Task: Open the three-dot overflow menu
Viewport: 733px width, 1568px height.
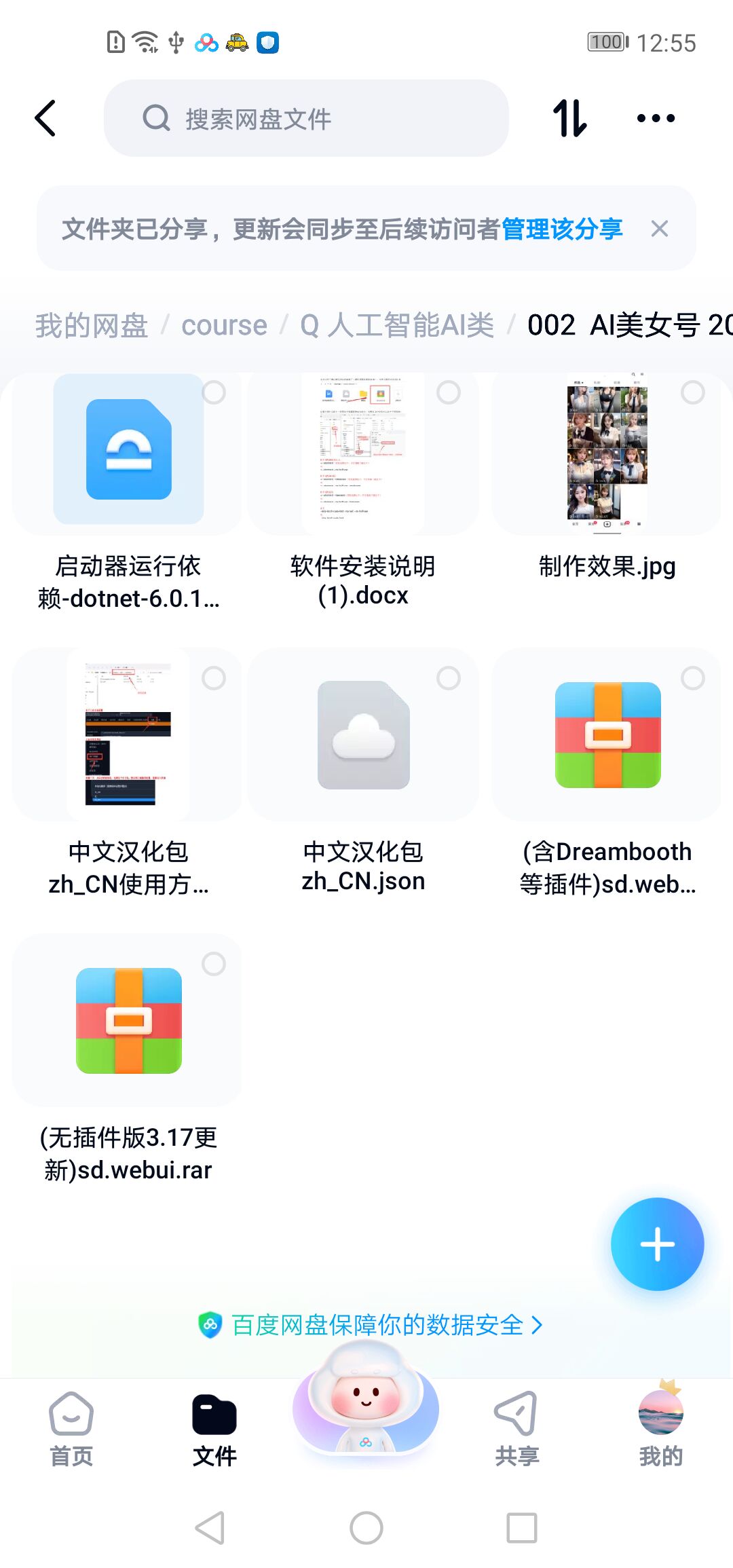Action: pyautogui.click(x=656, y=118)
